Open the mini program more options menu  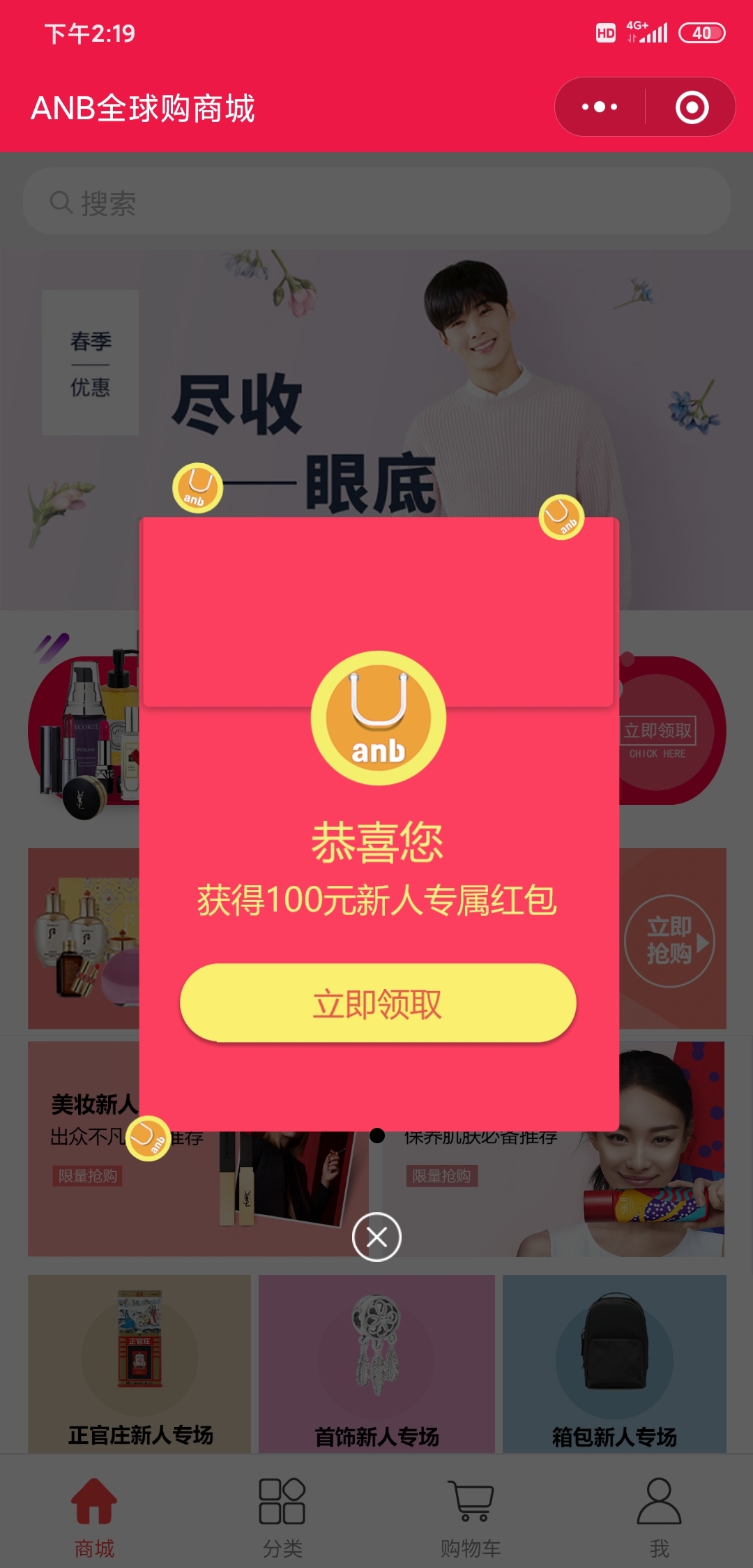(600, 107)
